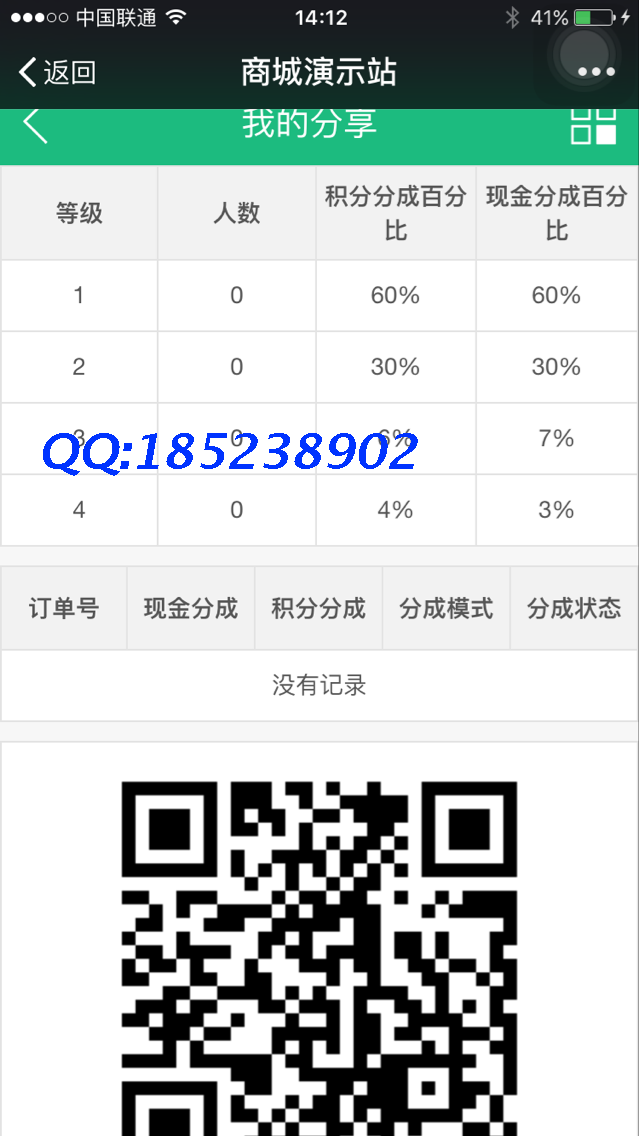639x1136 pixels.
Task: Go back using the green header arrow
Action: tap(35, 125)
